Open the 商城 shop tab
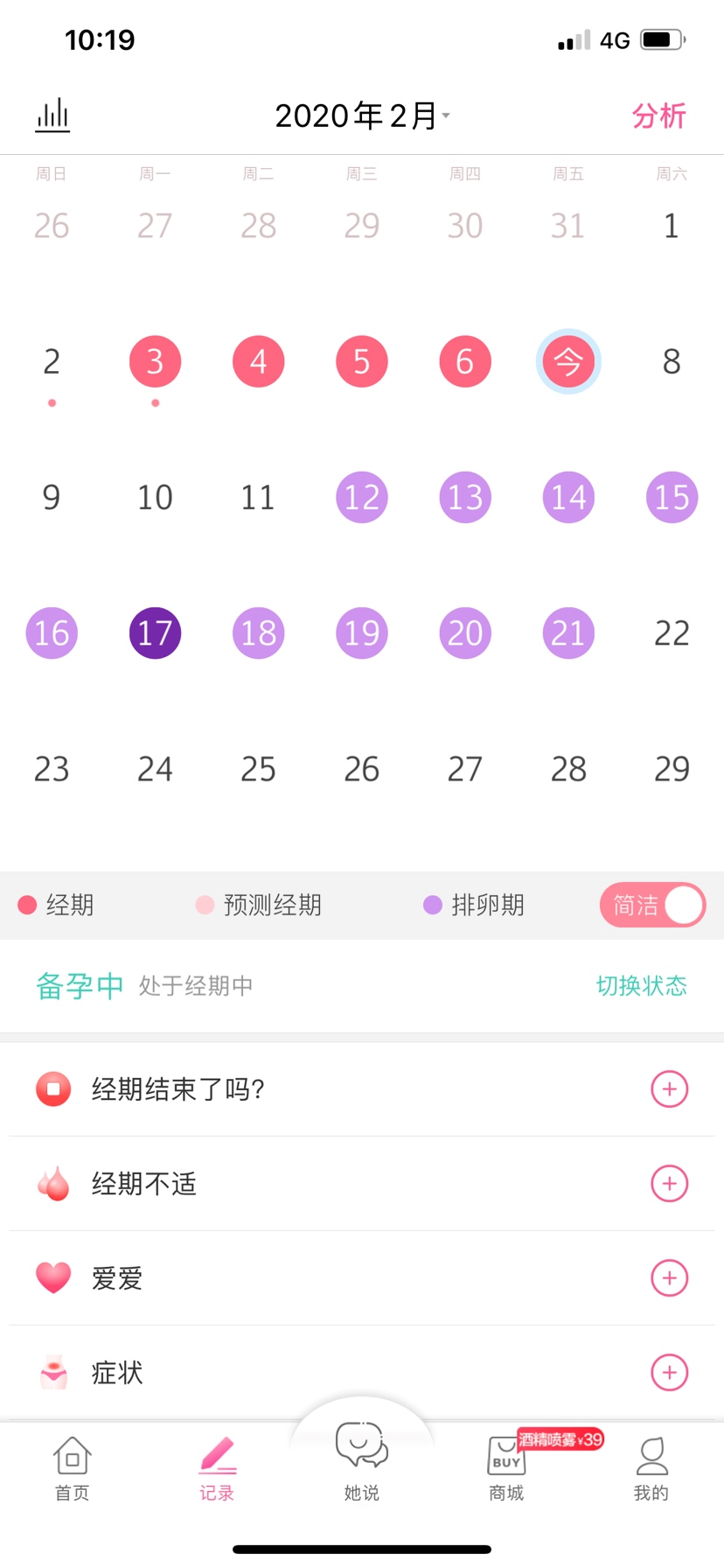The image size is (724, 1568). [x=506, y=1470]
